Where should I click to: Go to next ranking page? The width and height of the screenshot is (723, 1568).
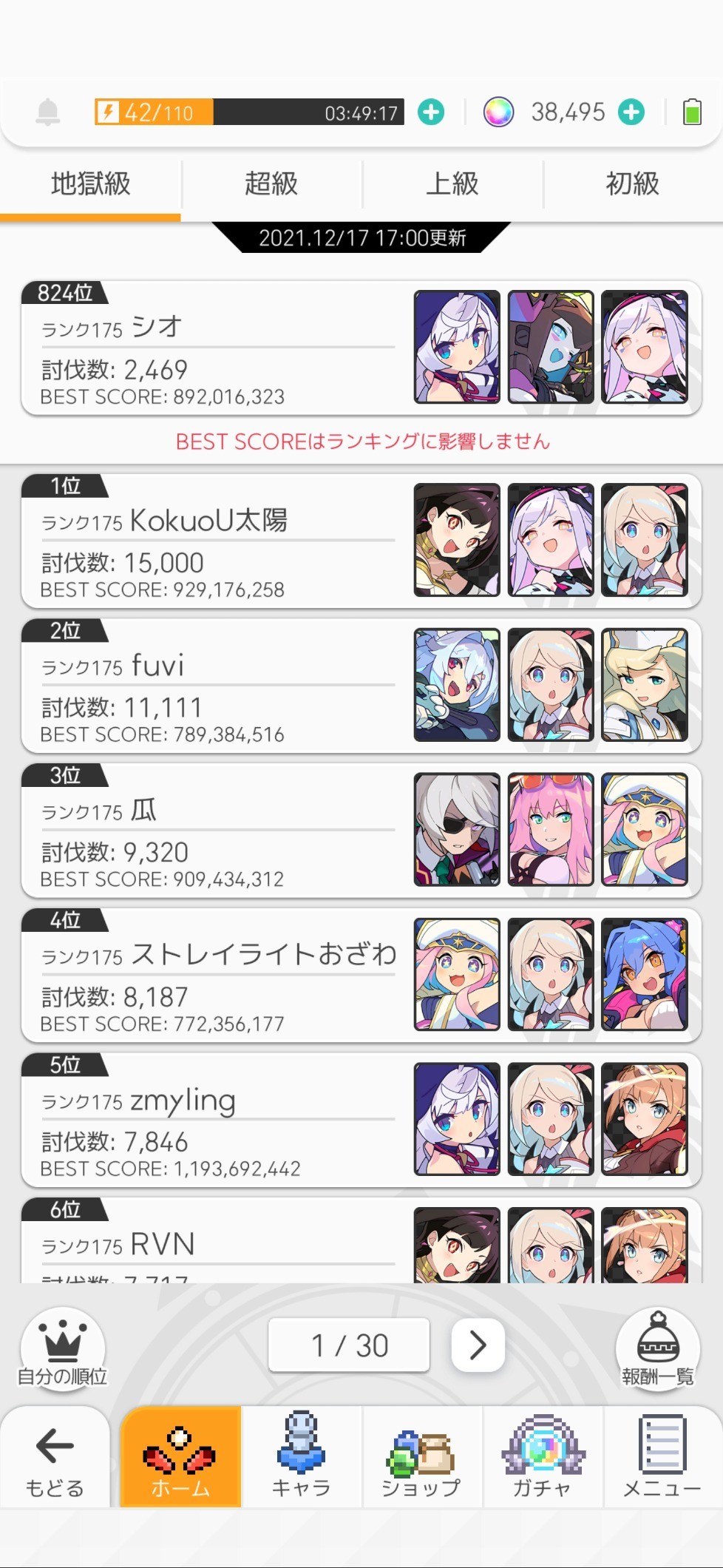pyautogui.click(x=478, y=1345)
